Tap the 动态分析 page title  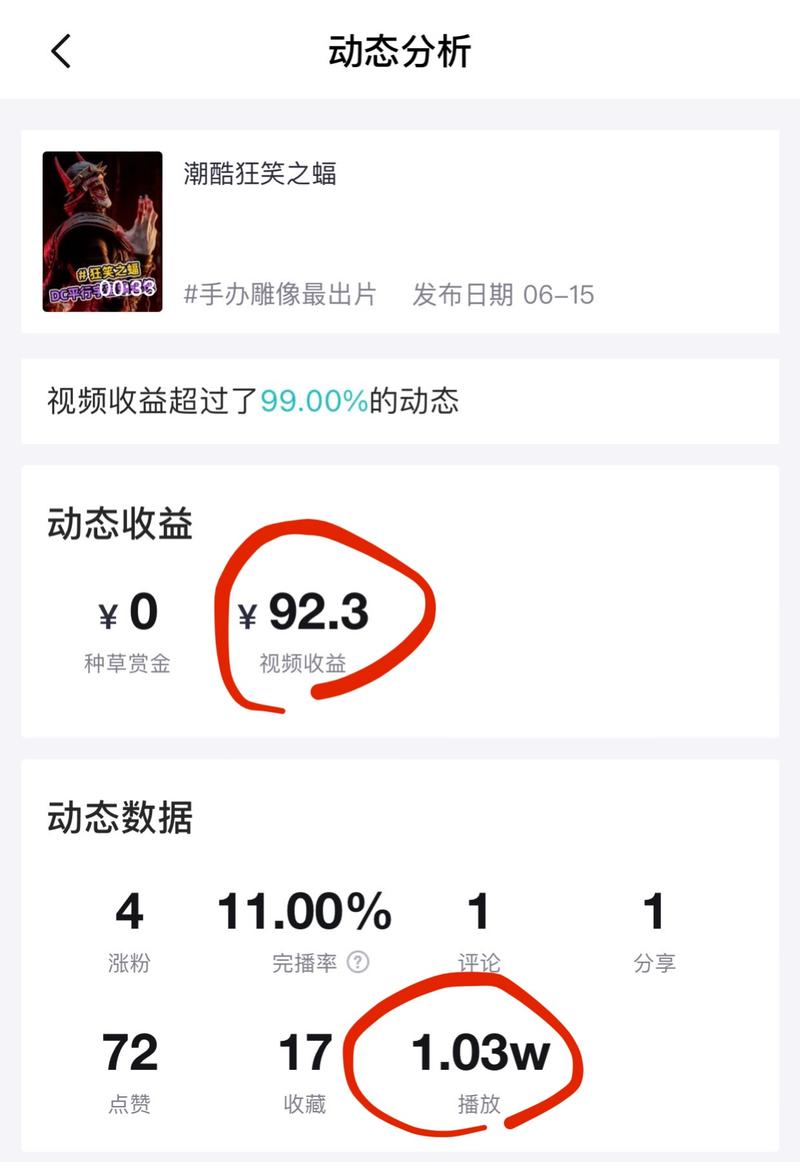pyautogui.click(x=400, y=50)
